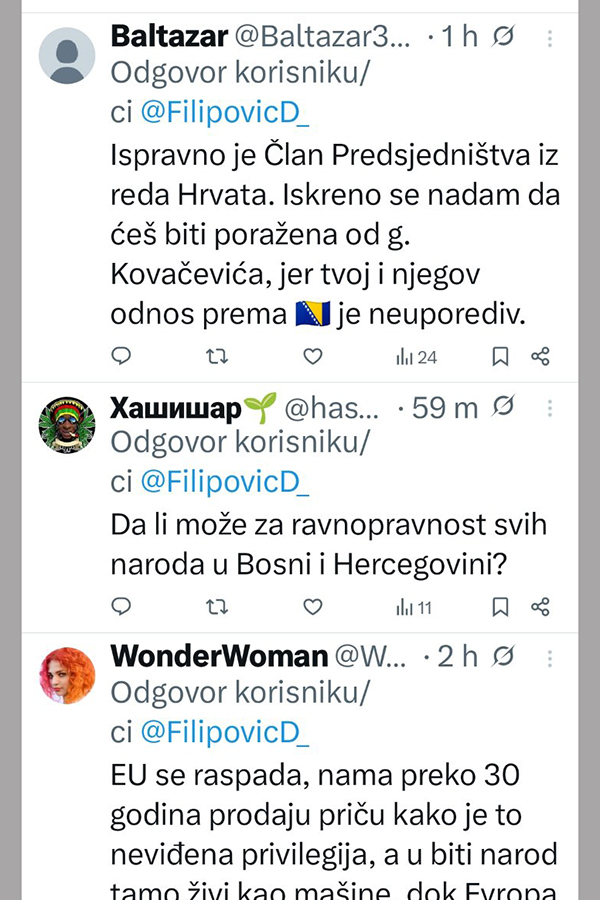This screenshot has width=600, height=900.
Task: Comment on Хашишар's reply
Action: (x=120, y=606)
